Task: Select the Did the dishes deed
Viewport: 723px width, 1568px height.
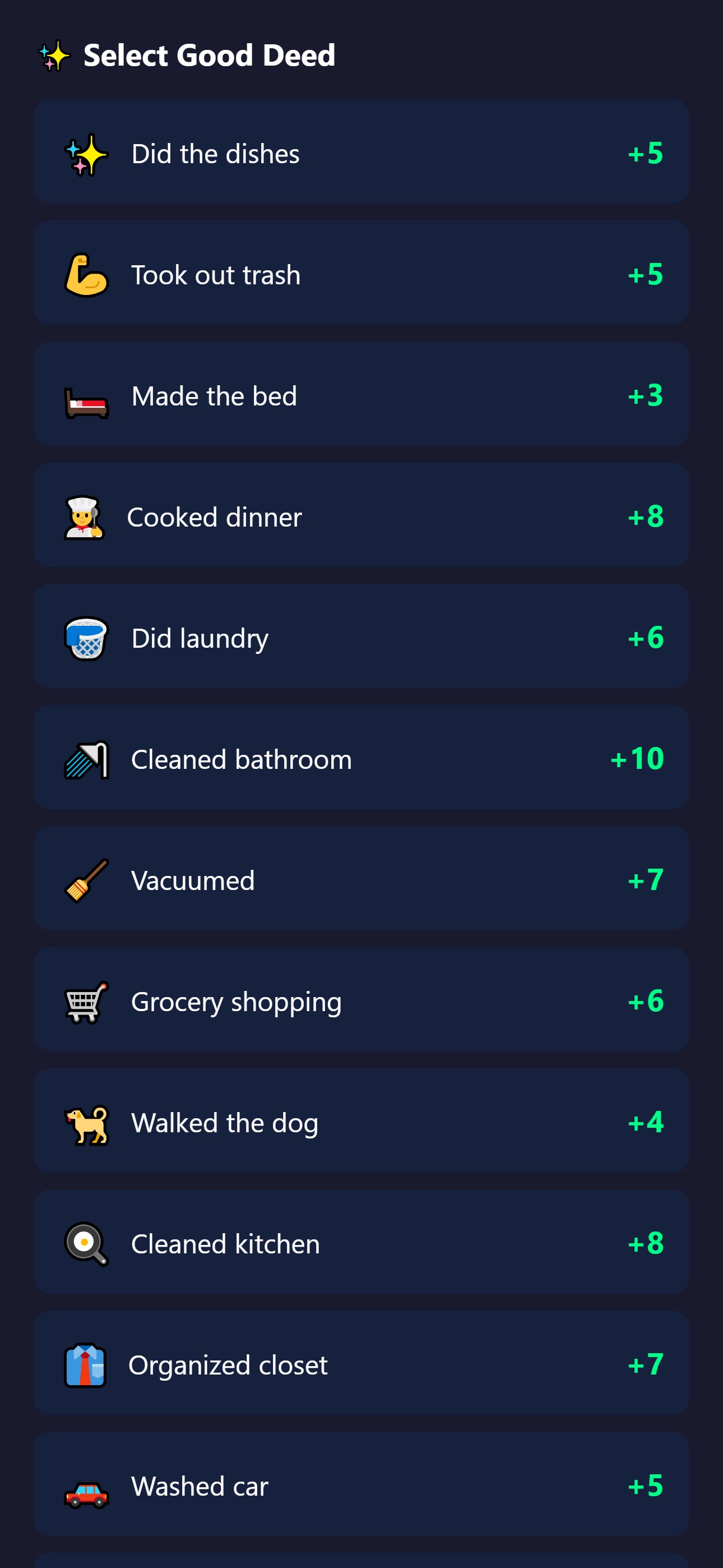Action: 361,152
